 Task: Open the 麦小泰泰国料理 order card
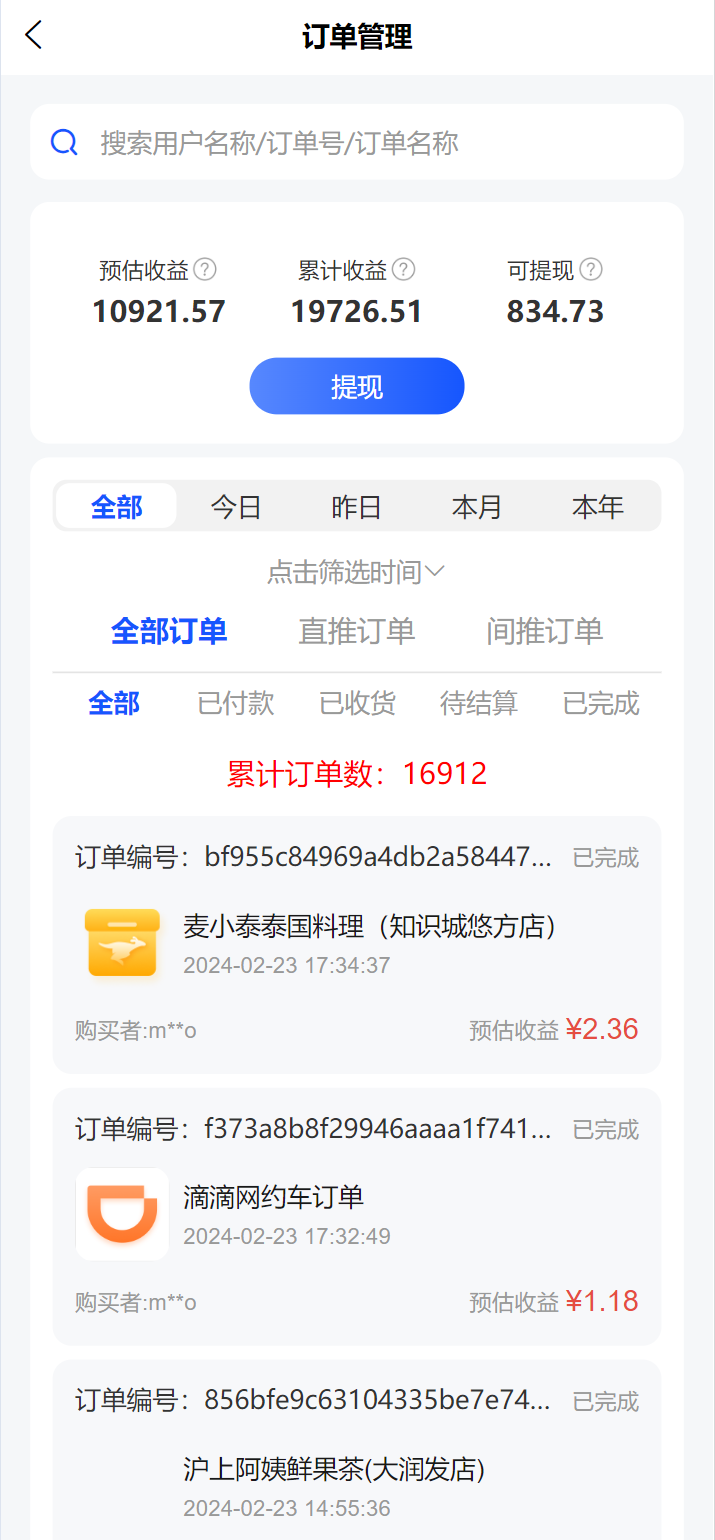coord(357,945)
